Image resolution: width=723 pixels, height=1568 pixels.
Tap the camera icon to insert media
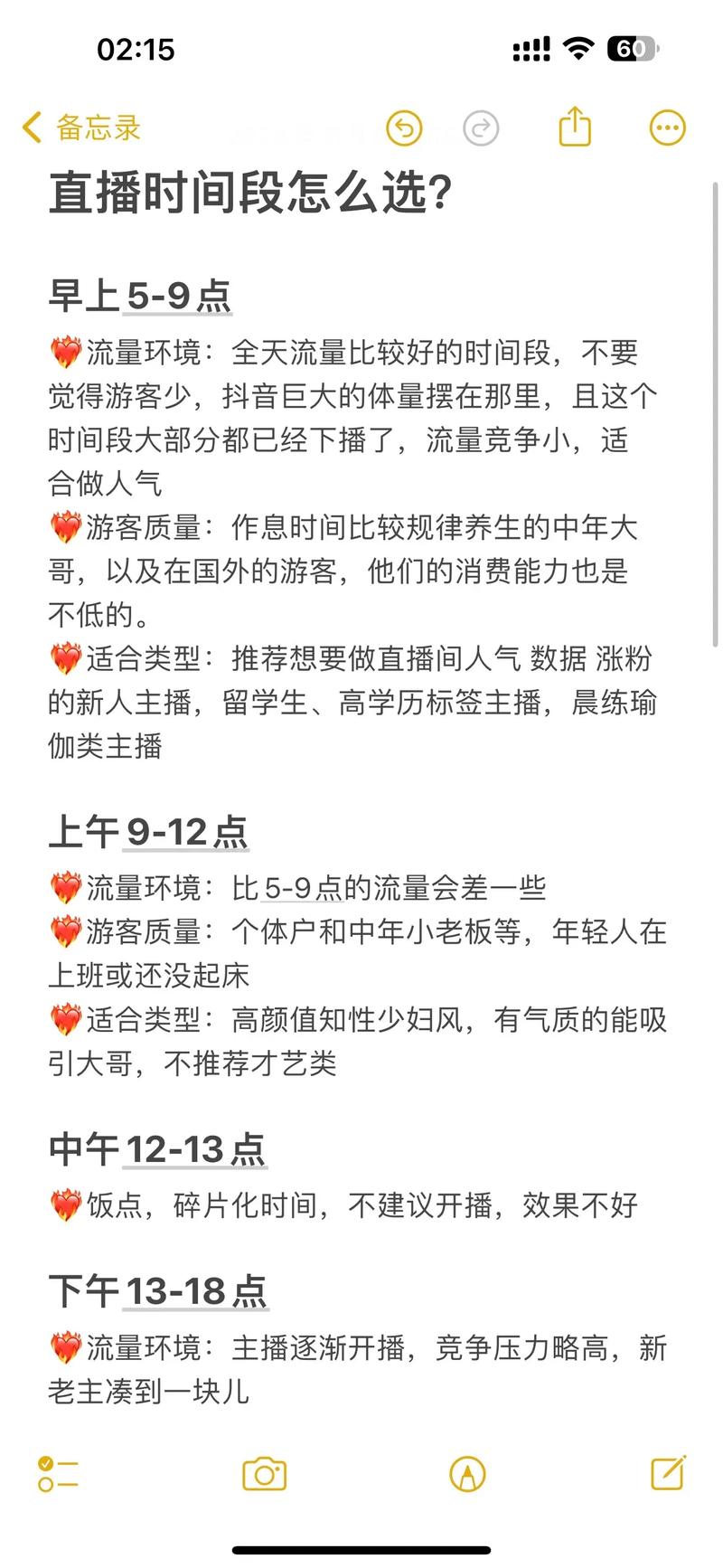pos(262,1473)
